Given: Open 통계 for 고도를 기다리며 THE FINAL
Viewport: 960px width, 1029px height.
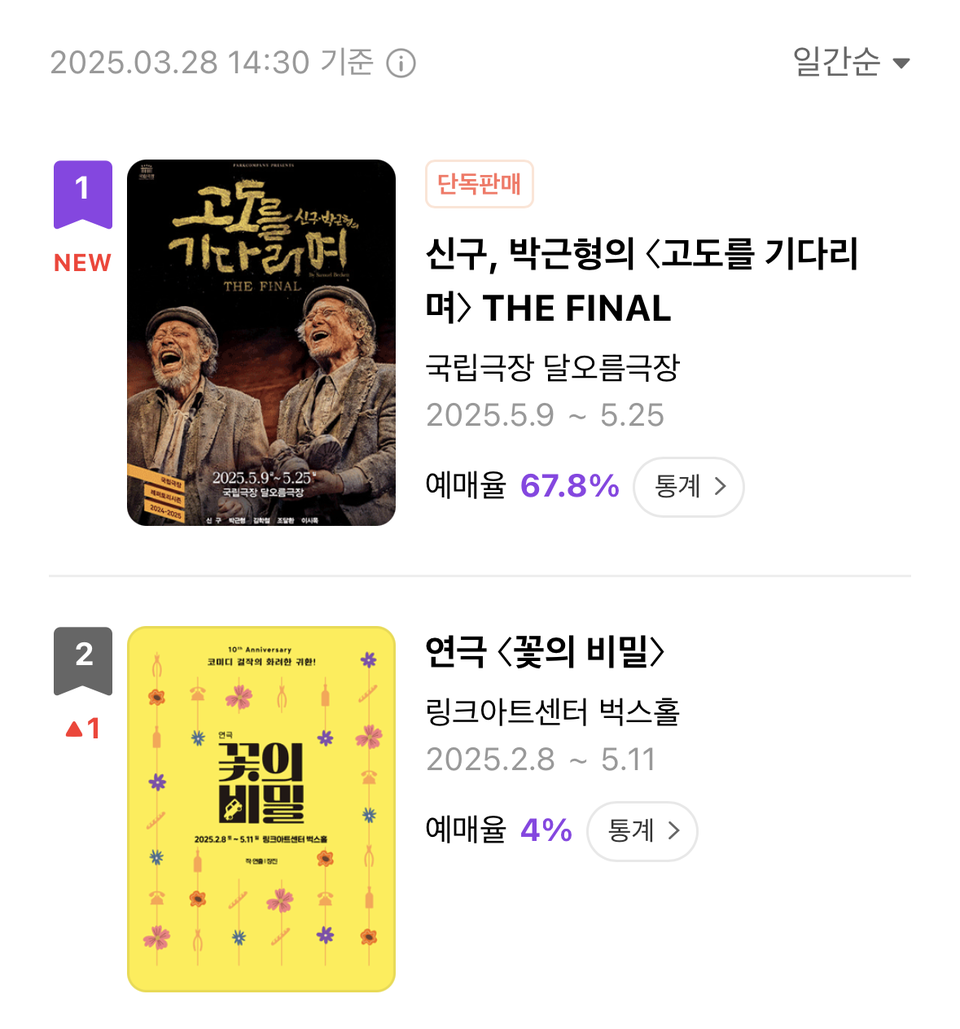Looking at the screenshot, I should 688,487.
